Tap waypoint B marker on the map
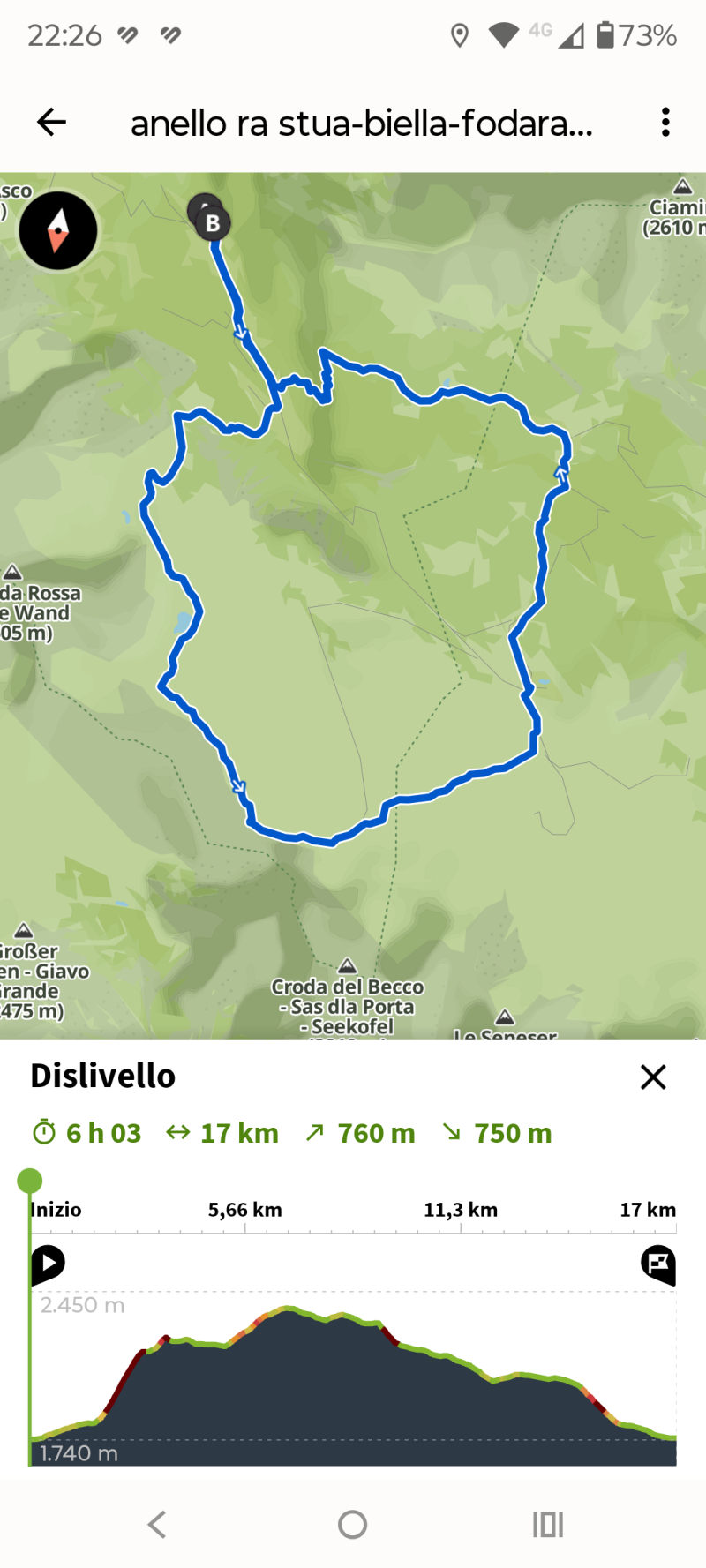Screen dimensions: 706x1568 (x=213, y=223)
